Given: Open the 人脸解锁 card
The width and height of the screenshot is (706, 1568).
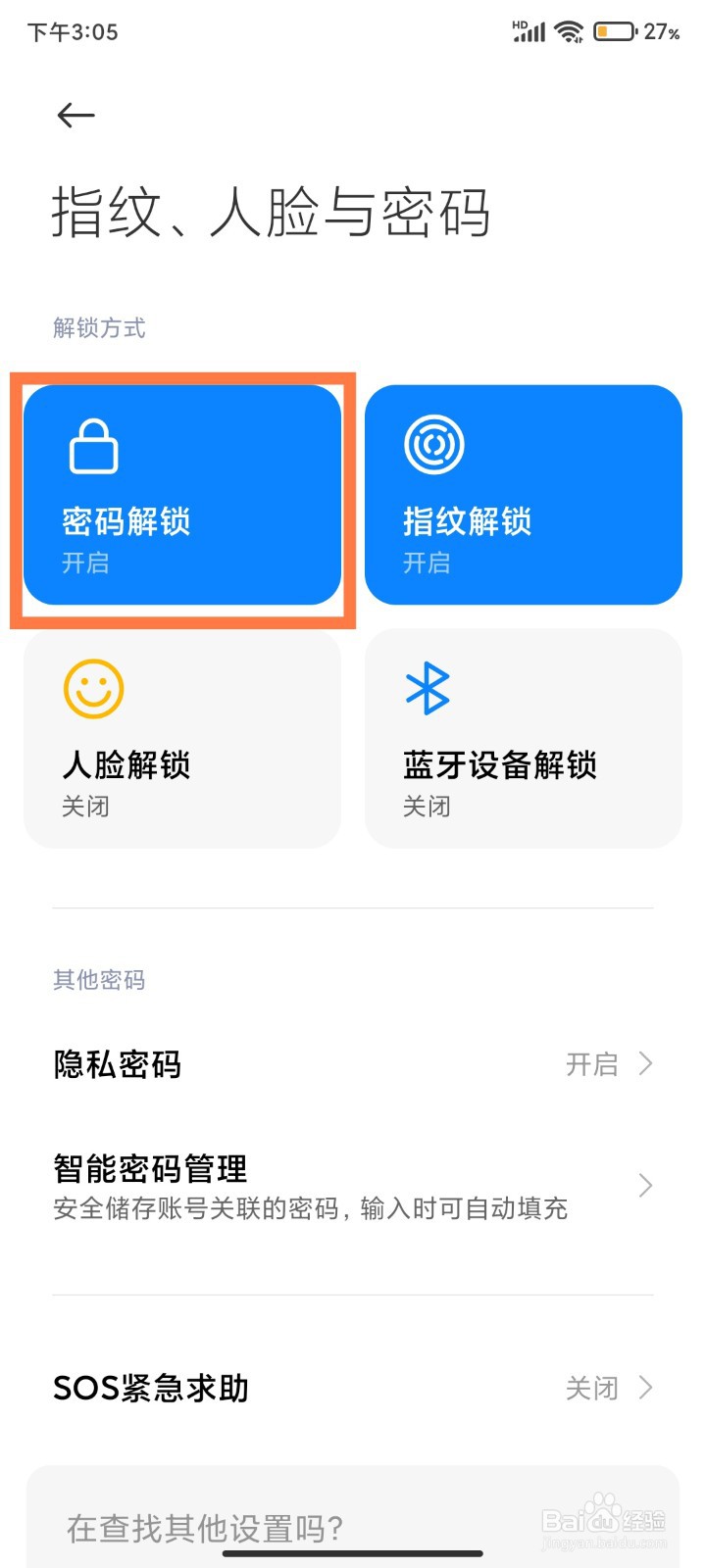Looking at the screenshot, I should coord(182,739).
